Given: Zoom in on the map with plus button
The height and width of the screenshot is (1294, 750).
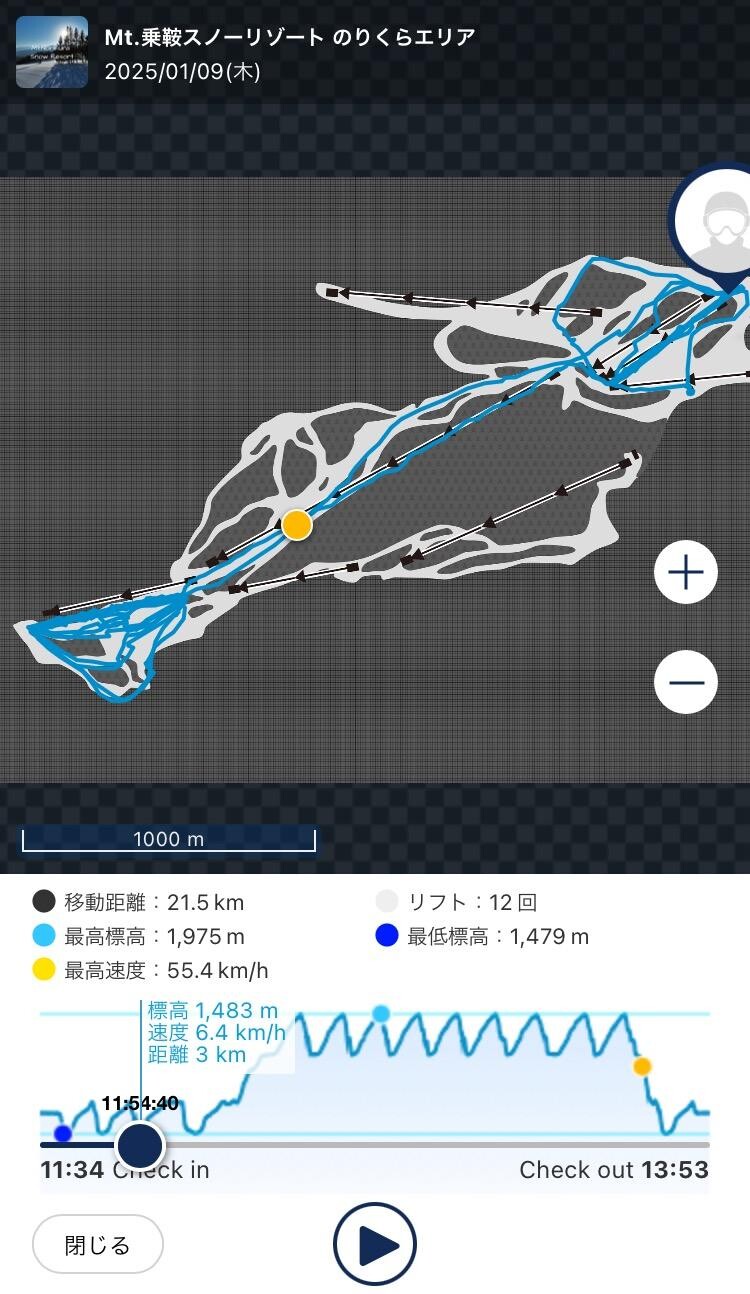Looking at the screenshot, I should pyautogui.click(x=685, y=572).
